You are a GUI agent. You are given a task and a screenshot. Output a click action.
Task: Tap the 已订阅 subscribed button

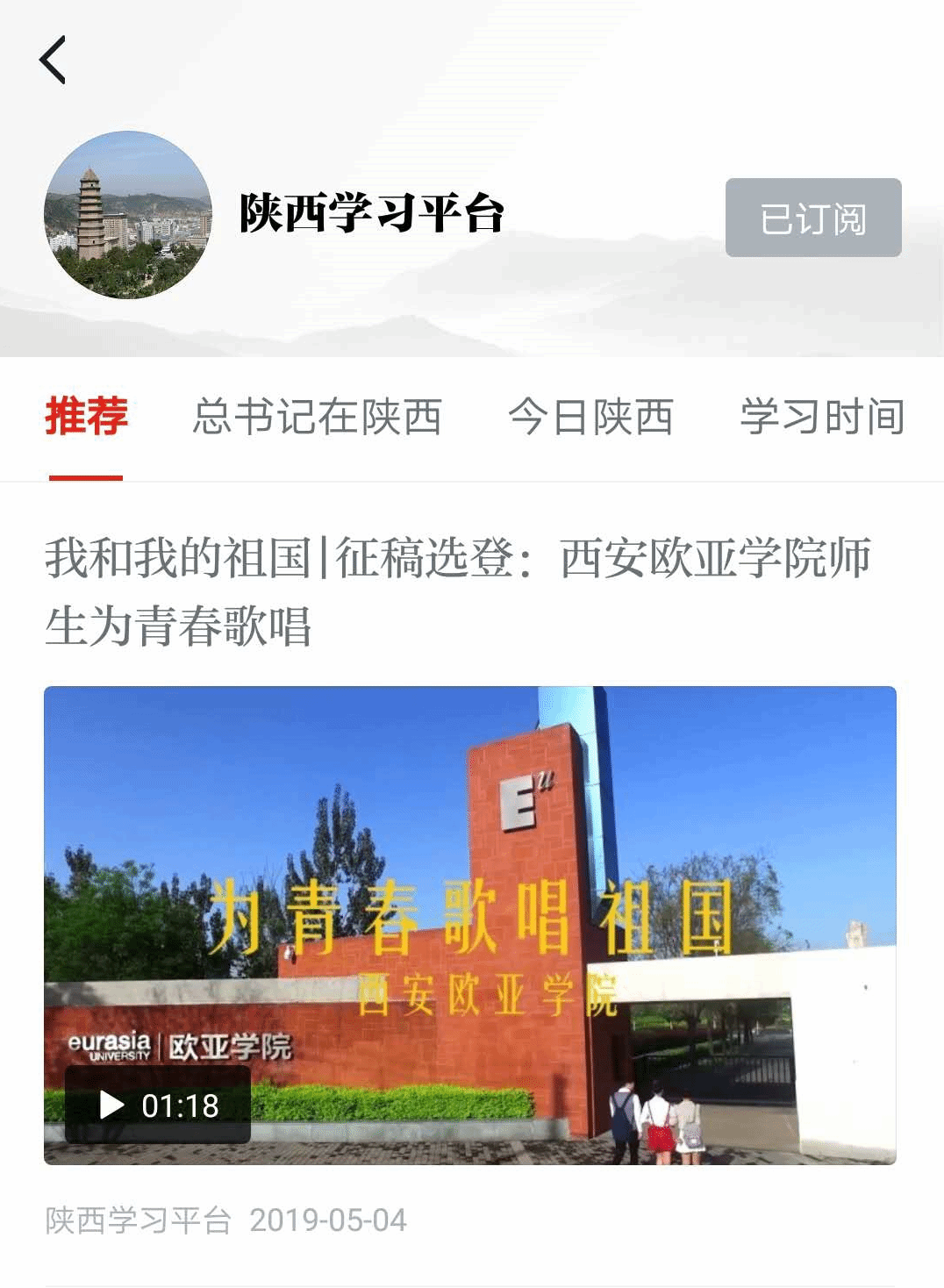(x=812, y=218)
